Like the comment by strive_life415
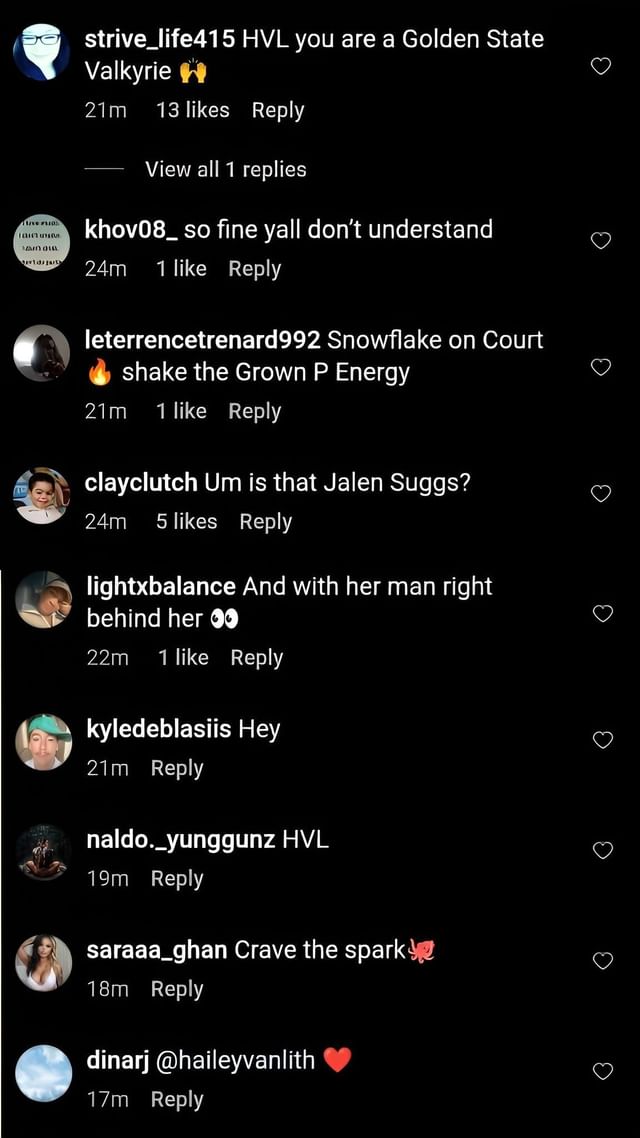 point(601,67)
